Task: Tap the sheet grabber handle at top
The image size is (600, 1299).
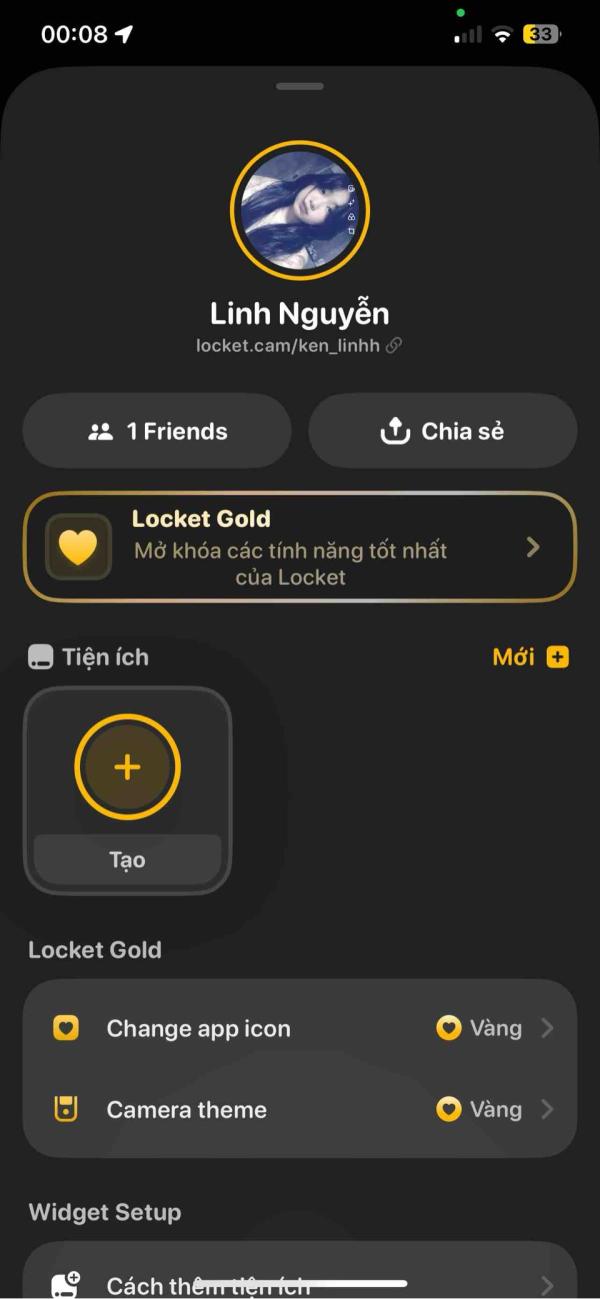Action: [x=300, y=86]
